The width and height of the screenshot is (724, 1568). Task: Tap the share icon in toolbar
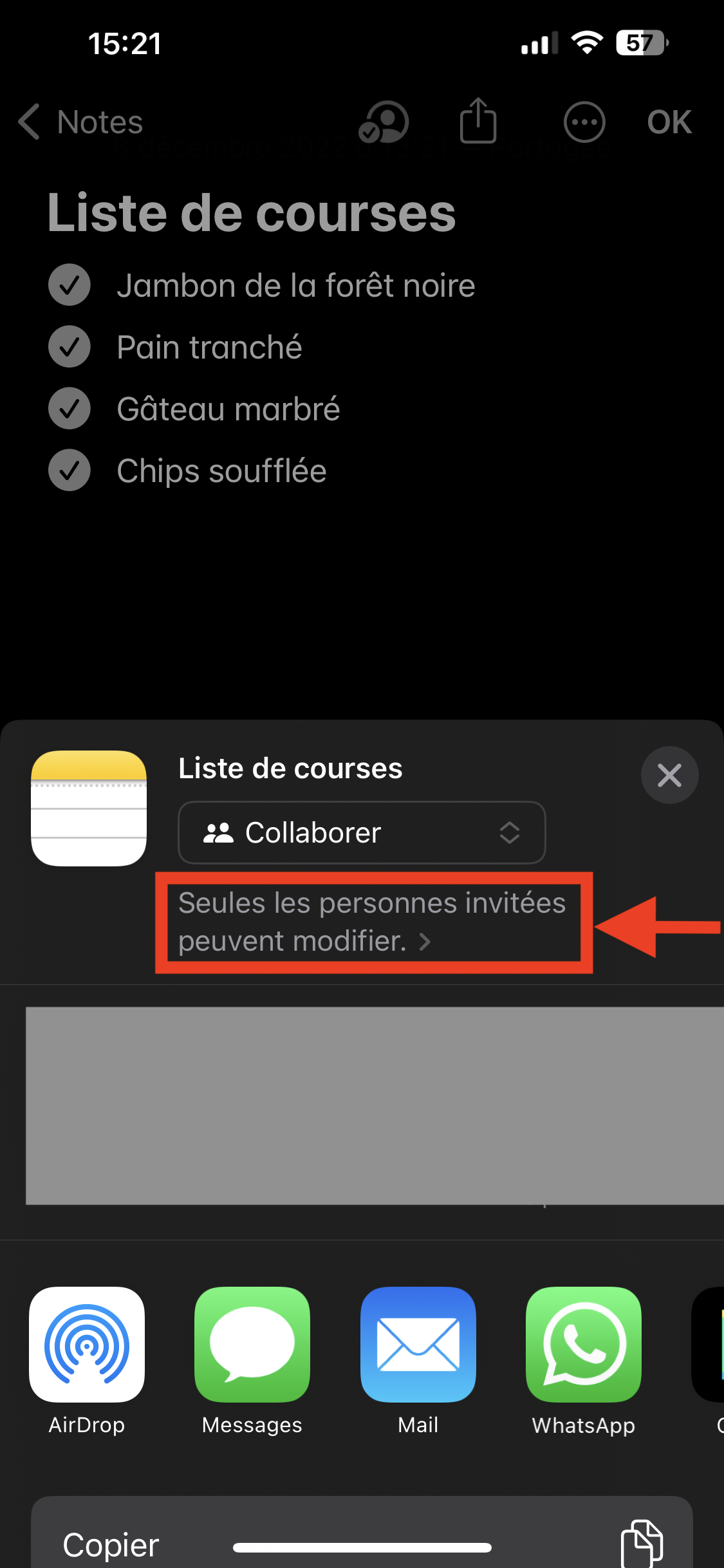coord(478,120)
